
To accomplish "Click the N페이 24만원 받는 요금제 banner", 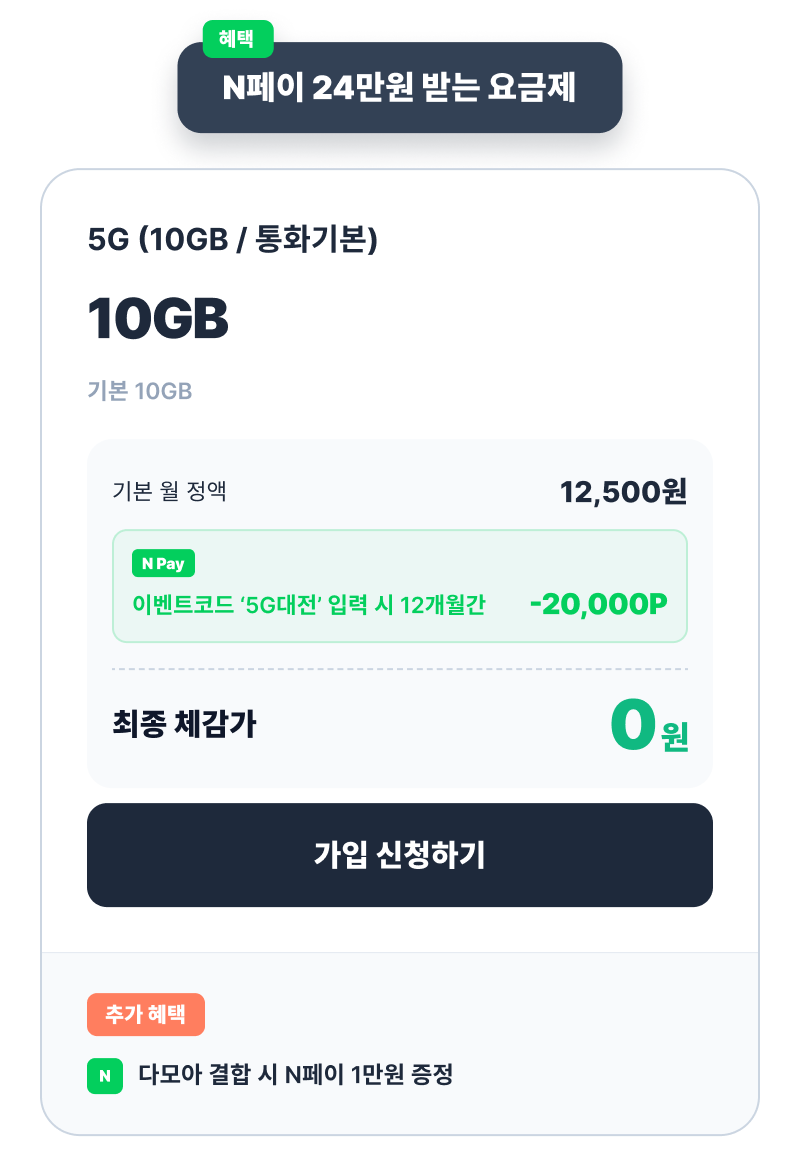I will pos(400,88).
